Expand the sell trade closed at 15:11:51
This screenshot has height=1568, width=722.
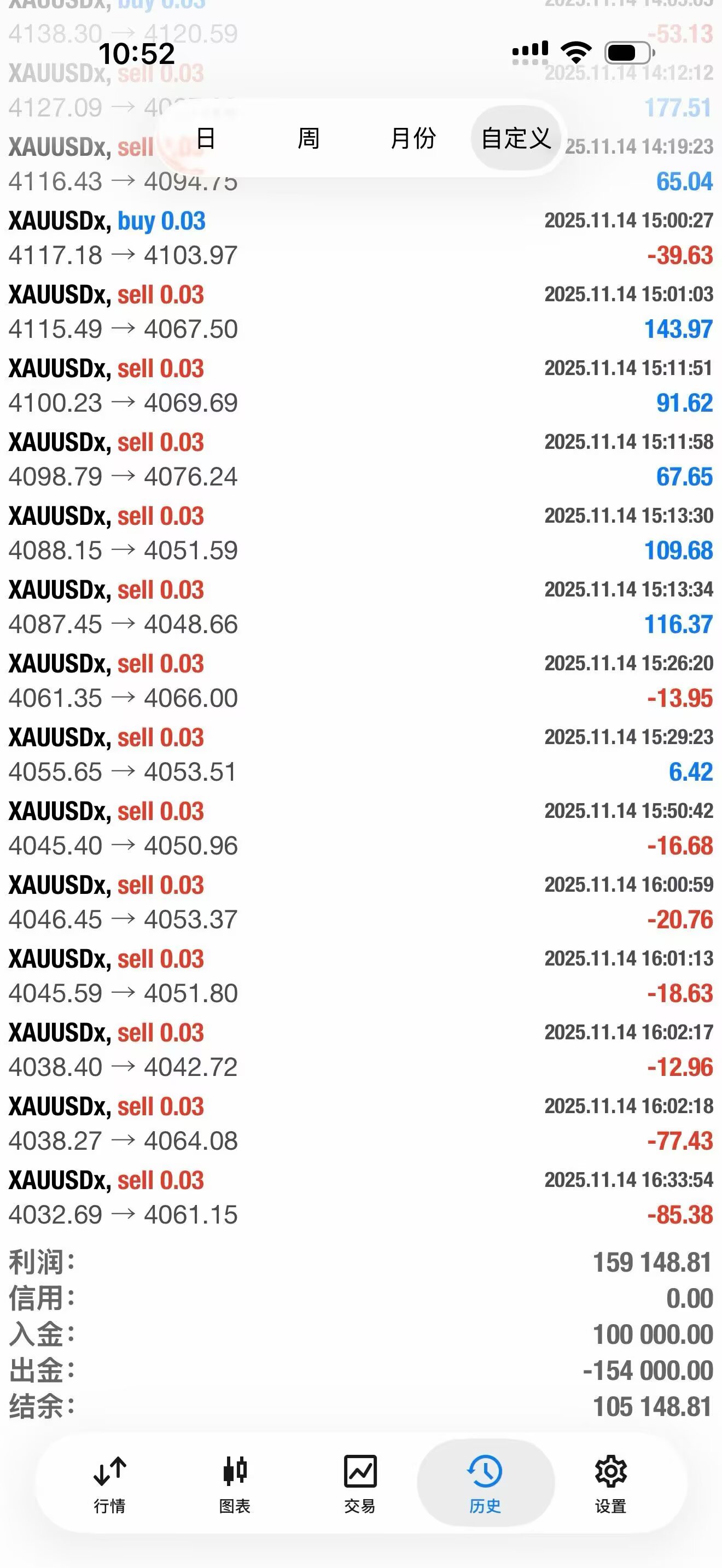click(360, 385)
